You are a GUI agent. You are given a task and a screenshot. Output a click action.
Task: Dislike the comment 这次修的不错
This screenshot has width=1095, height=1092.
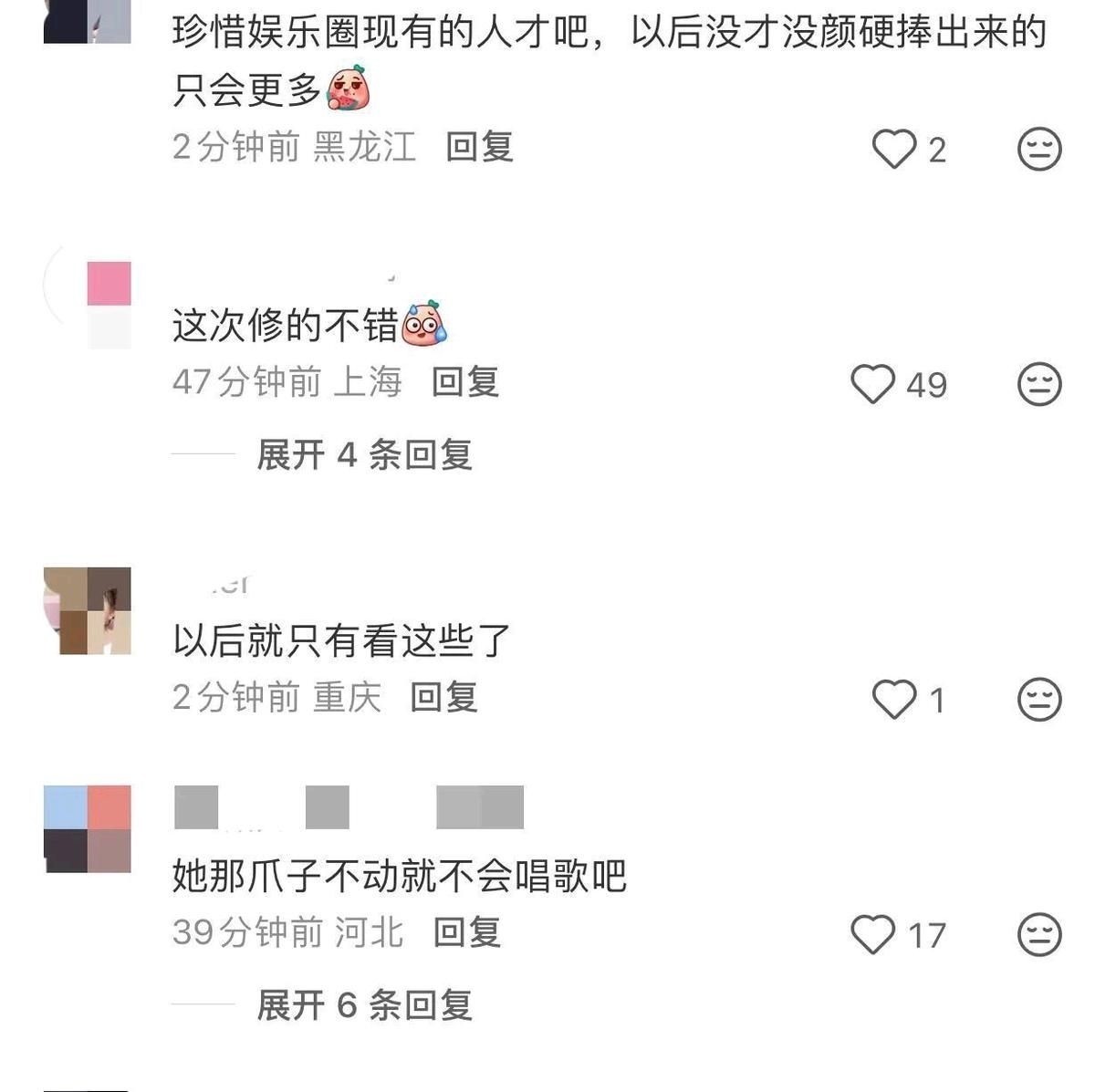(1039, 384)
